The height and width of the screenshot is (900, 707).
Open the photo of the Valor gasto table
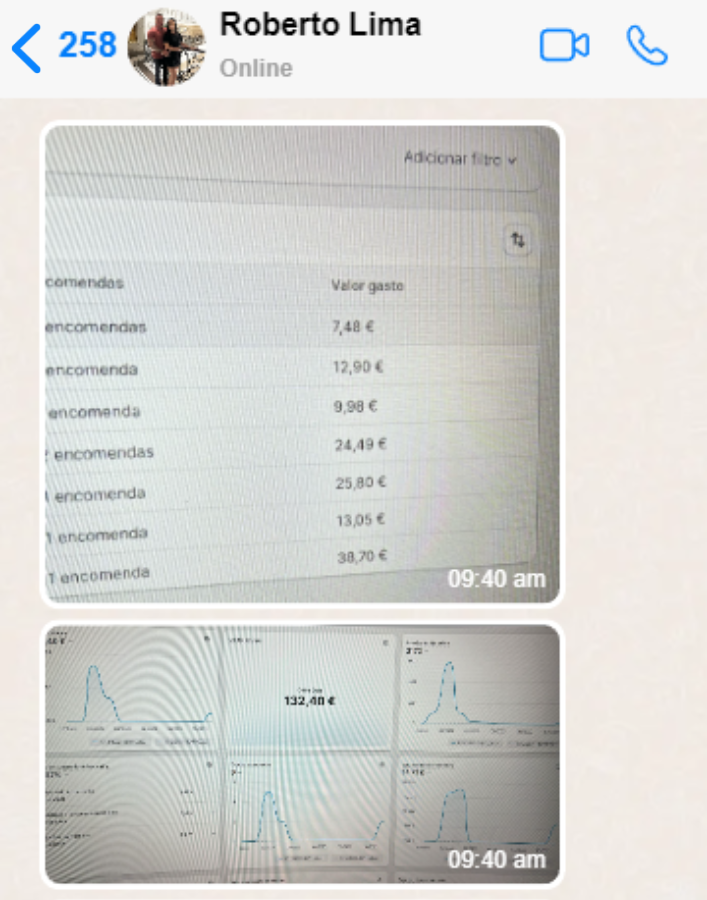[302, 364]
